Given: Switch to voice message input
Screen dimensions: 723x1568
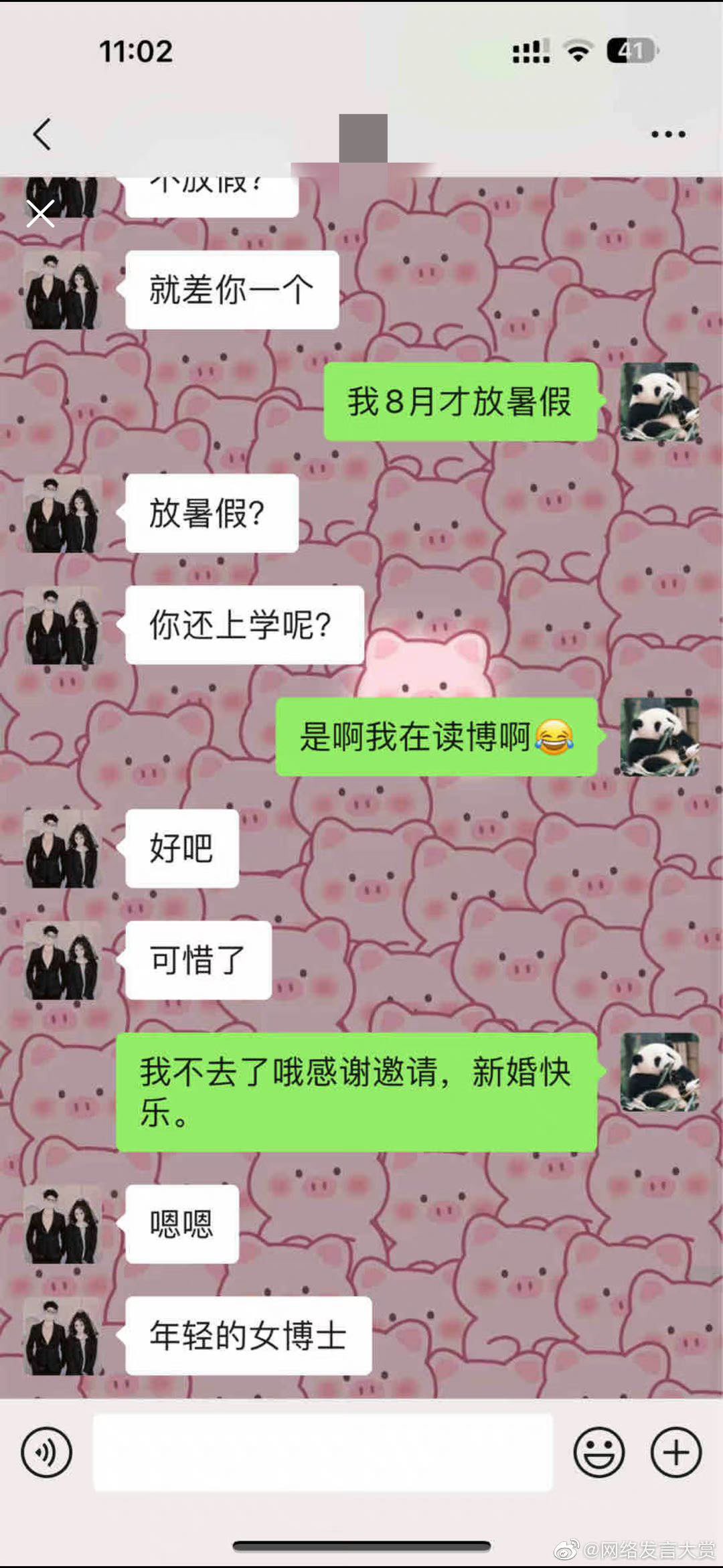Looking at the screenshot, I should pos(46,1452).
